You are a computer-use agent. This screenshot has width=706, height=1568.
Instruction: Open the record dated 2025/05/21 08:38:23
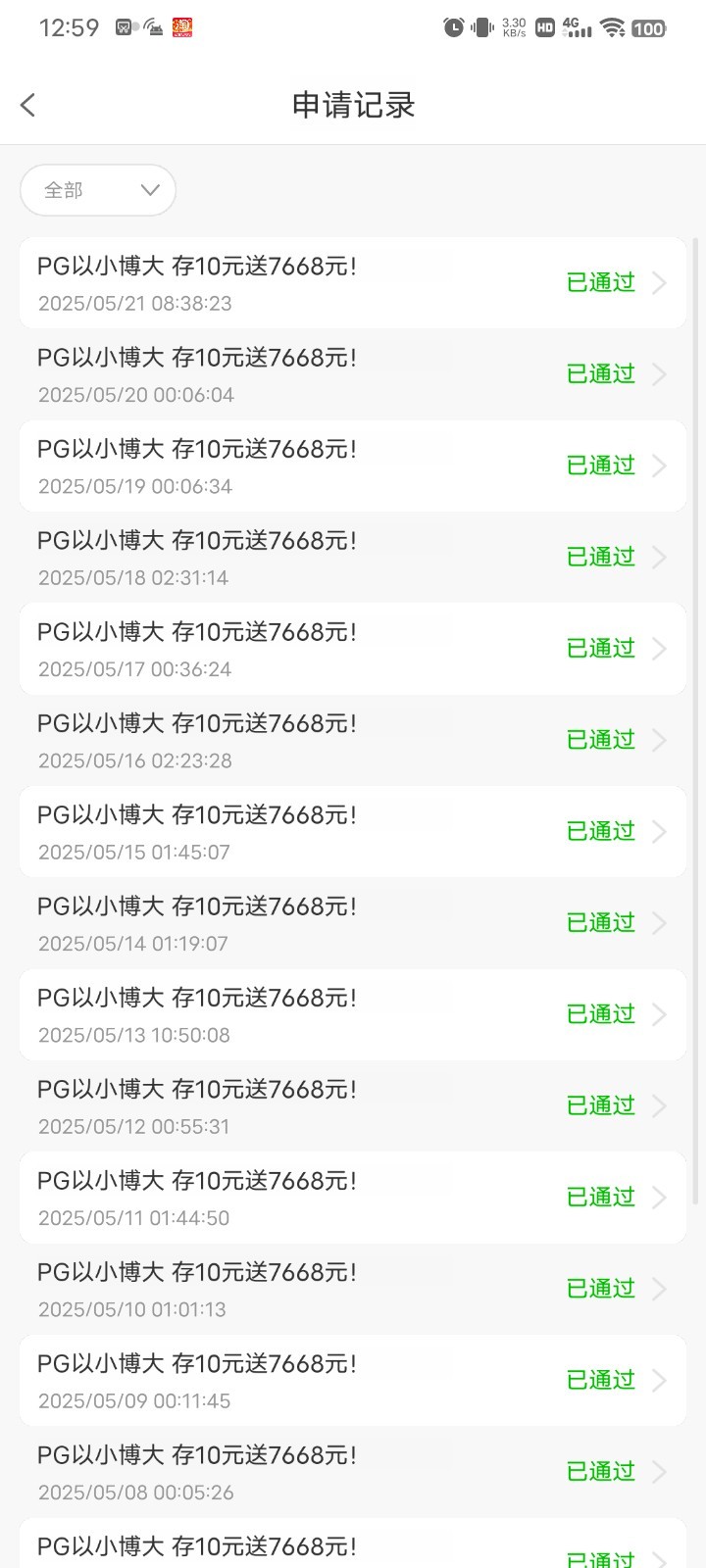click(353, 283)
